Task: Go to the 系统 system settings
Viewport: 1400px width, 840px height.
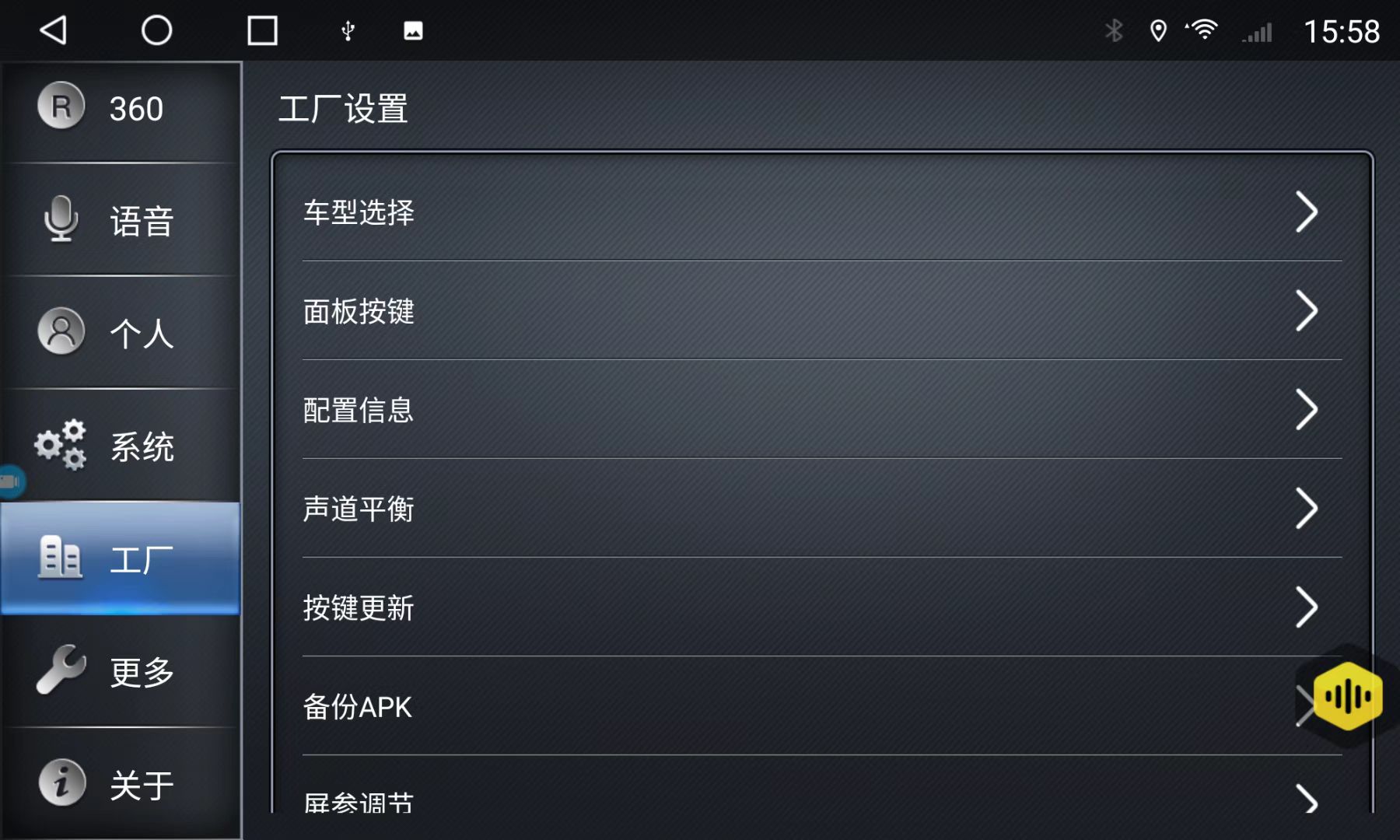Action: pyautogui.click(x=121, y=446)
